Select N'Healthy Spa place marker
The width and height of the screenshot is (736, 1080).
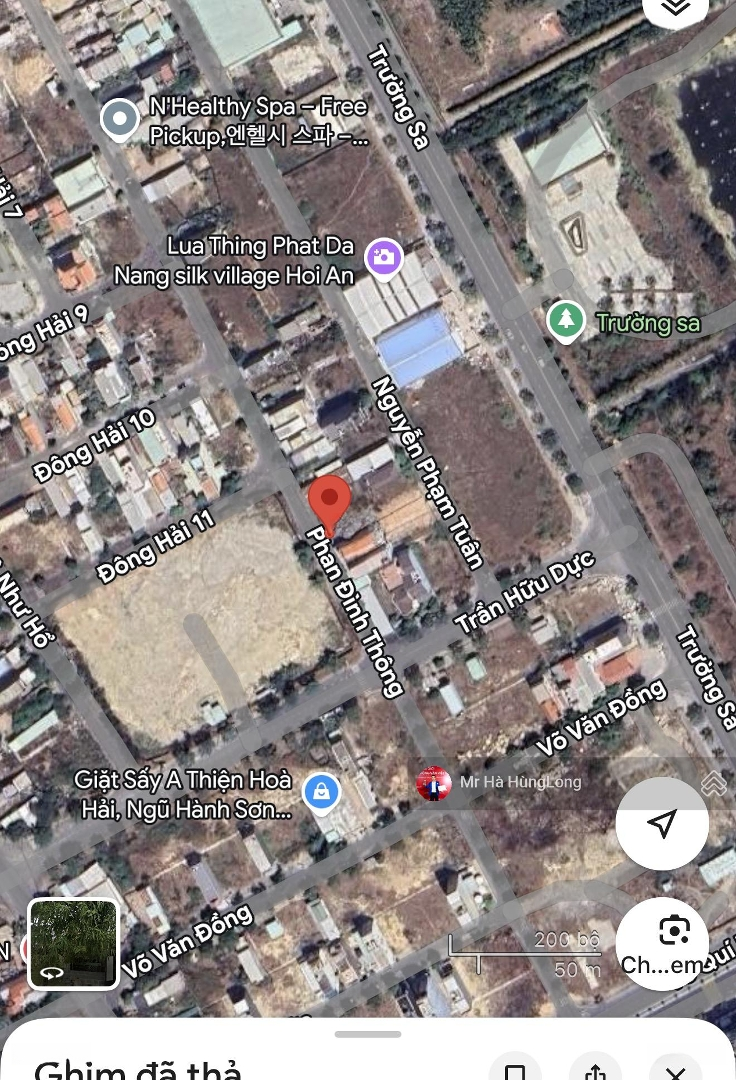coord(120,120)
